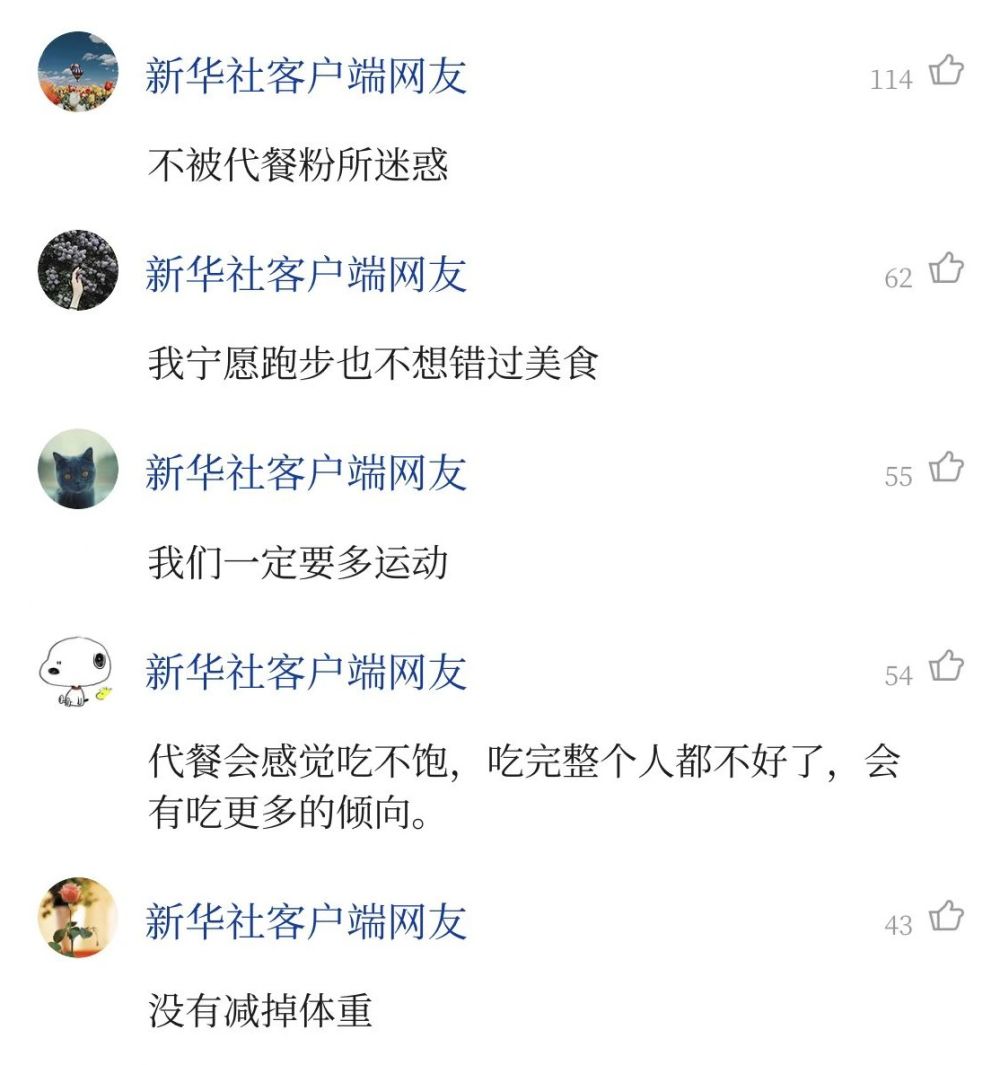Like the comment "没有减掉体重"
This screenshot has height=1065, width=1000.
(946, 917)
